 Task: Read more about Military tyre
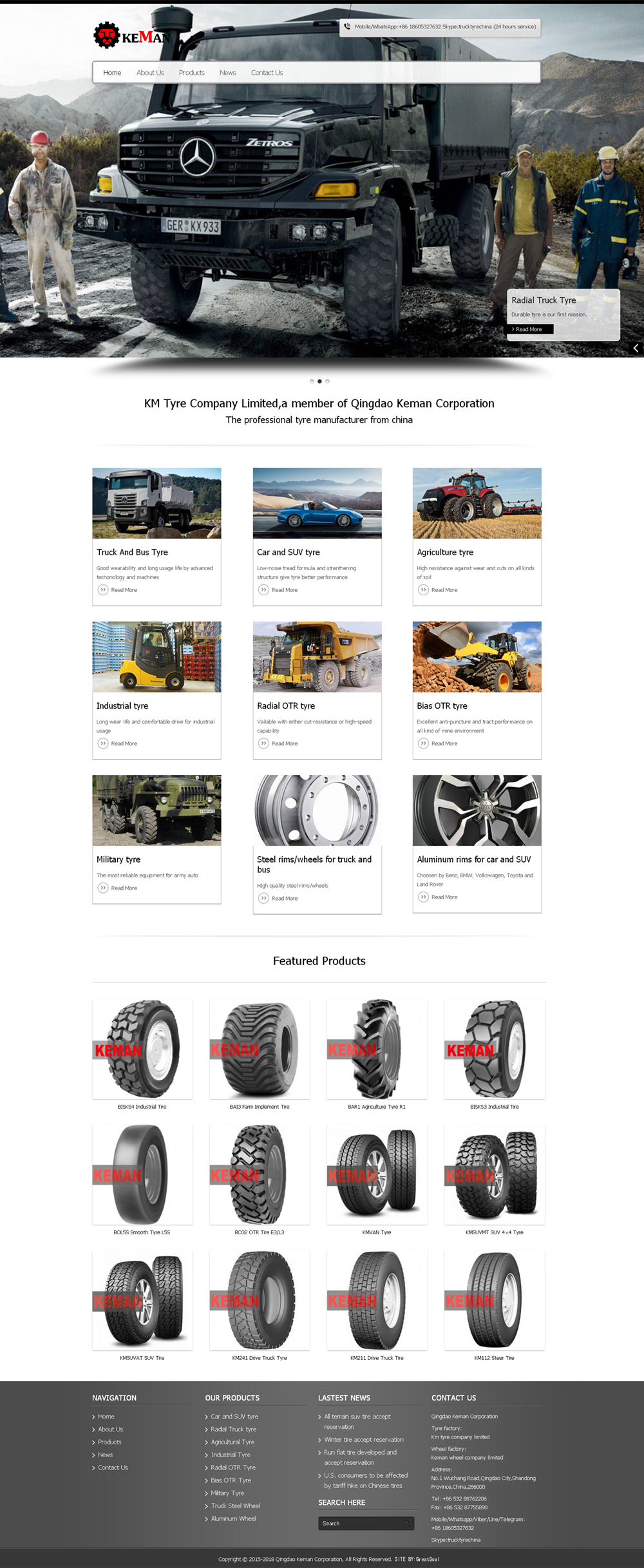point(124,888)
